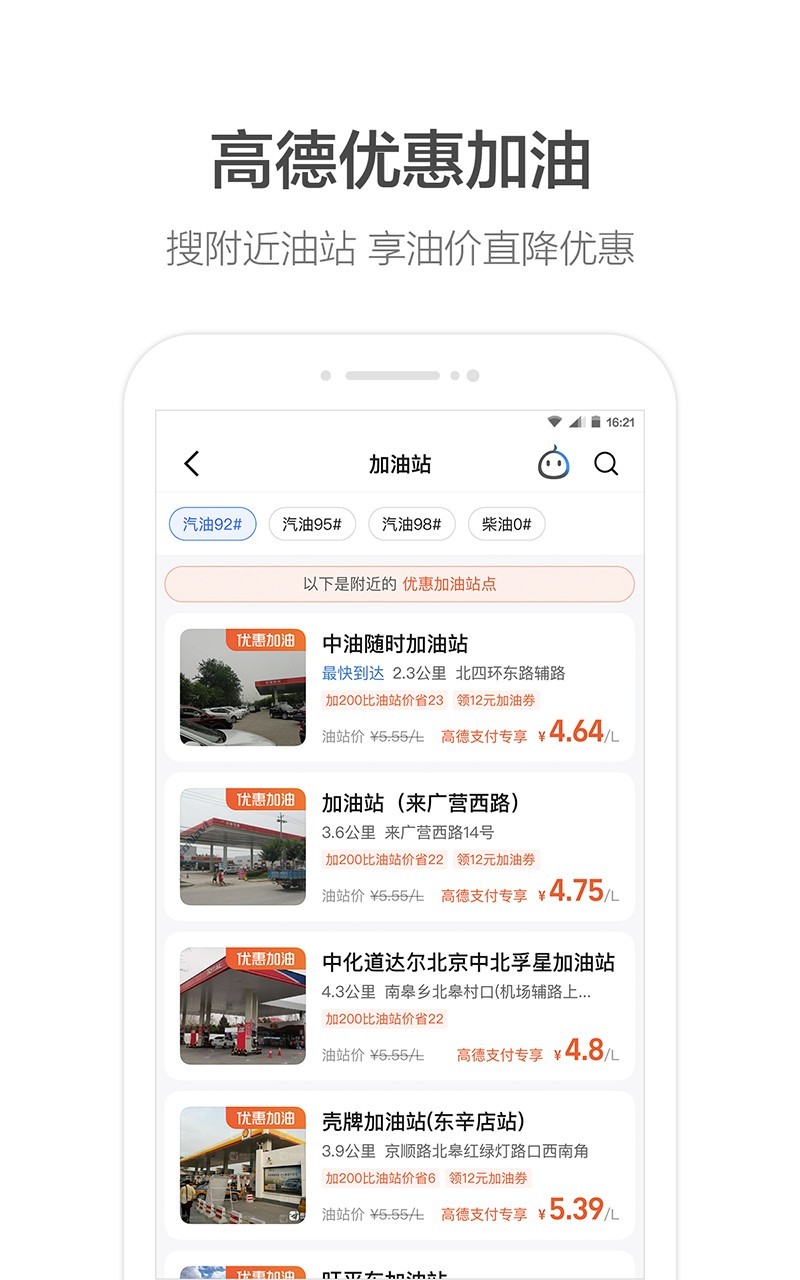
Task: Claim the 领12元加油券 coupon for 中油随时加油站
Action: [494, 700]
